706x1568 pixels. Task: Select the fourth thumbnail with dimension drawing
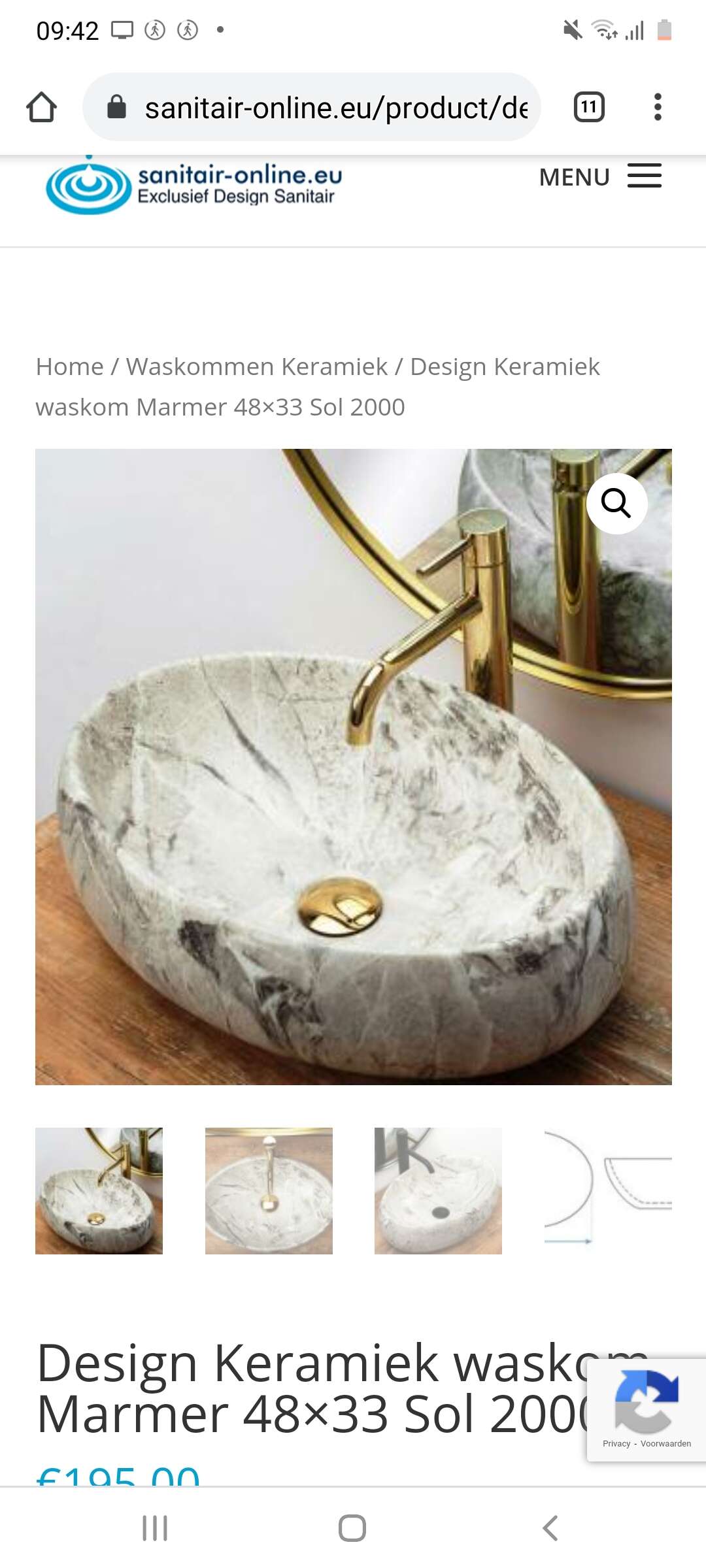608,1190
